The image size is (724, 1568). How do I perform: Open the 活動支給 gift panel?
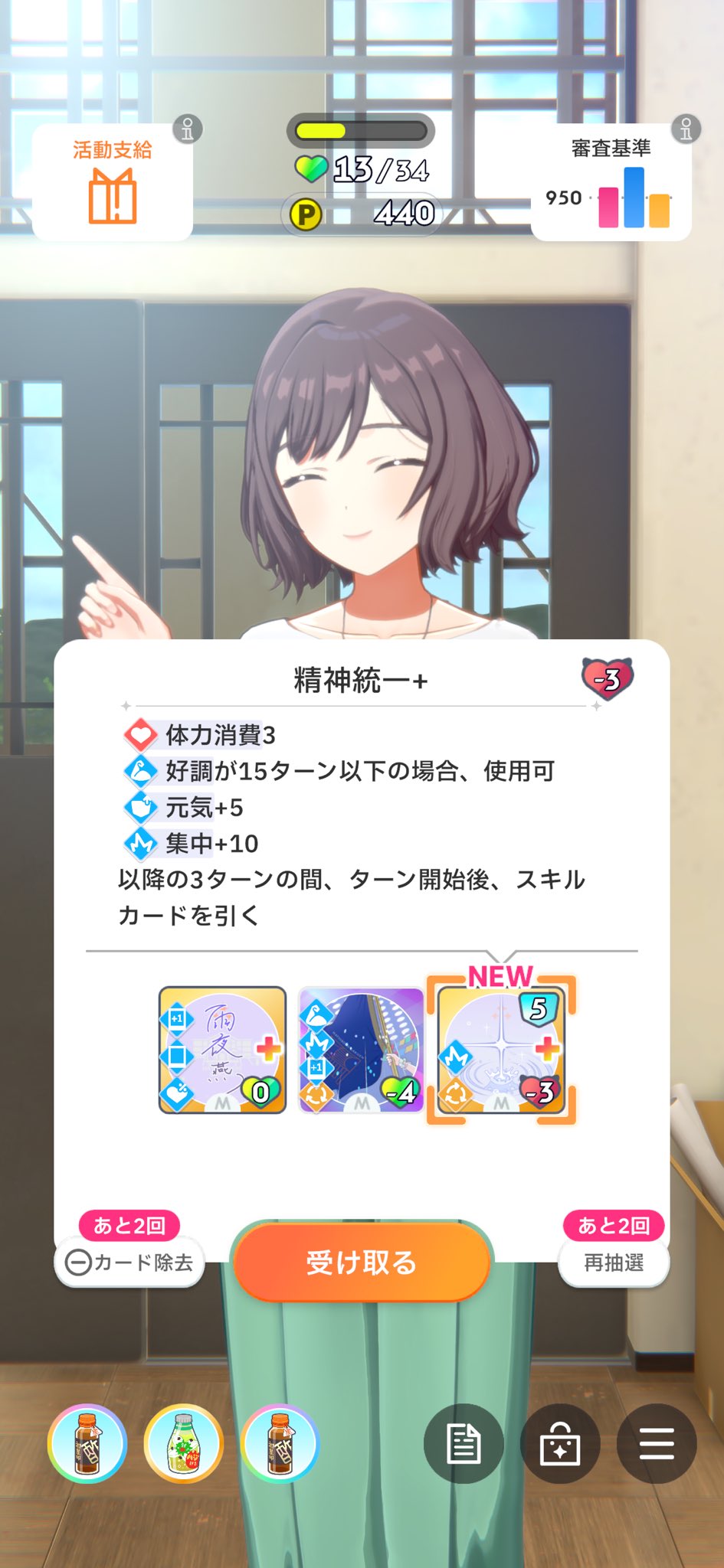[x=113, y=183]
